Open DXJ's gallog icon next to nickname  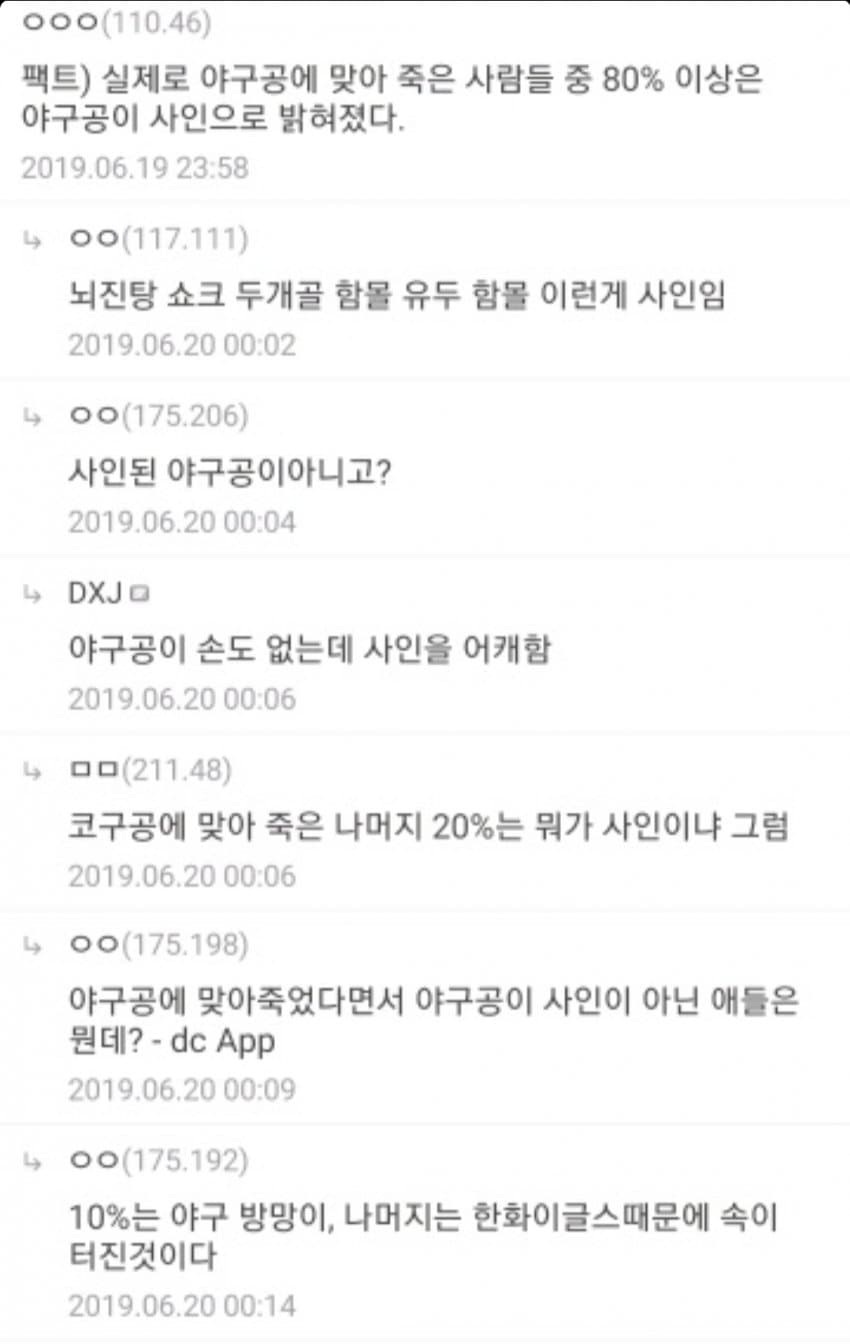coord(140,594)
